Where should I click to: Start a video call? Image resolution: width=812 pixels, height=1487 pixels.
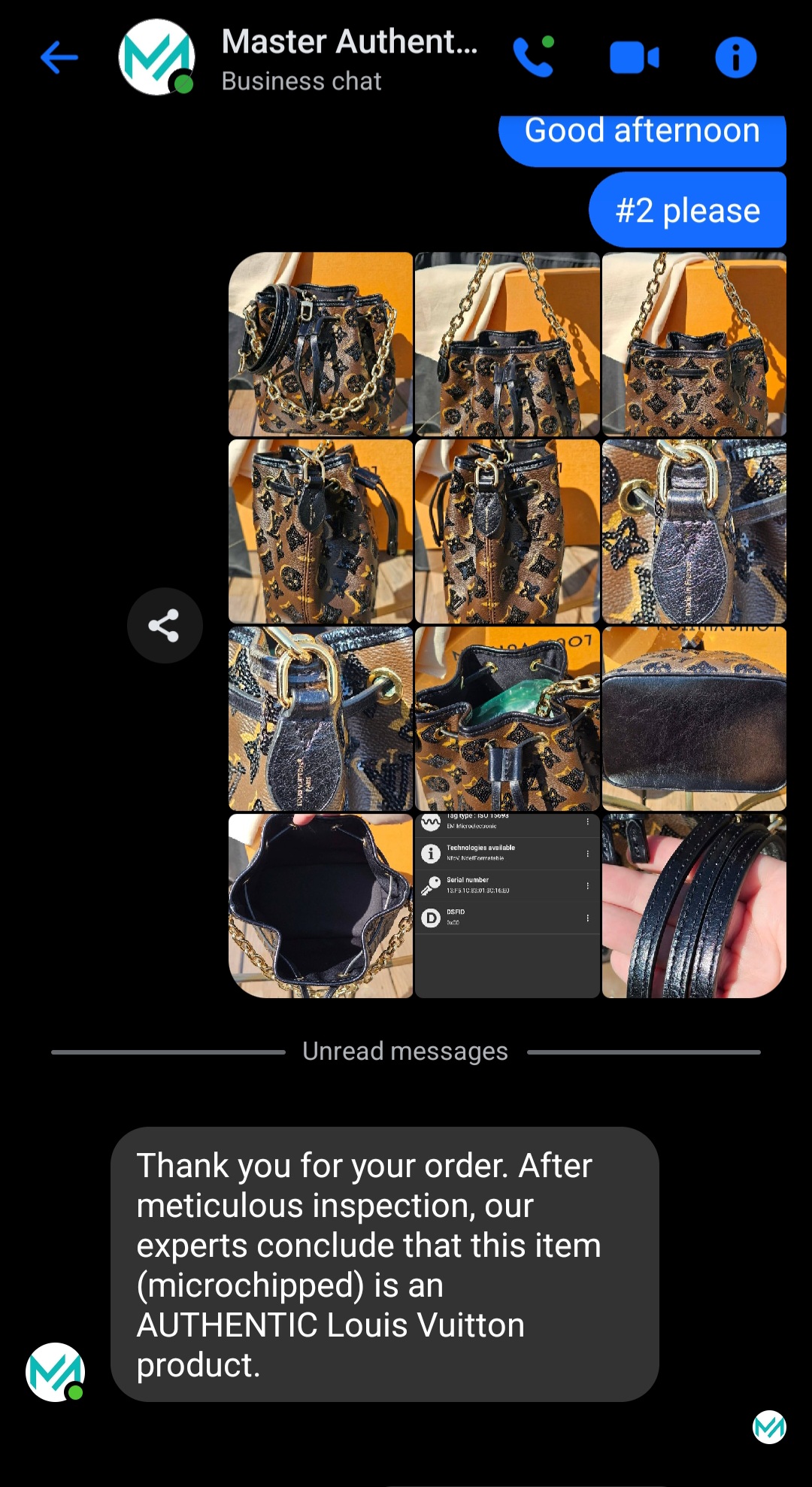(634, 57)
